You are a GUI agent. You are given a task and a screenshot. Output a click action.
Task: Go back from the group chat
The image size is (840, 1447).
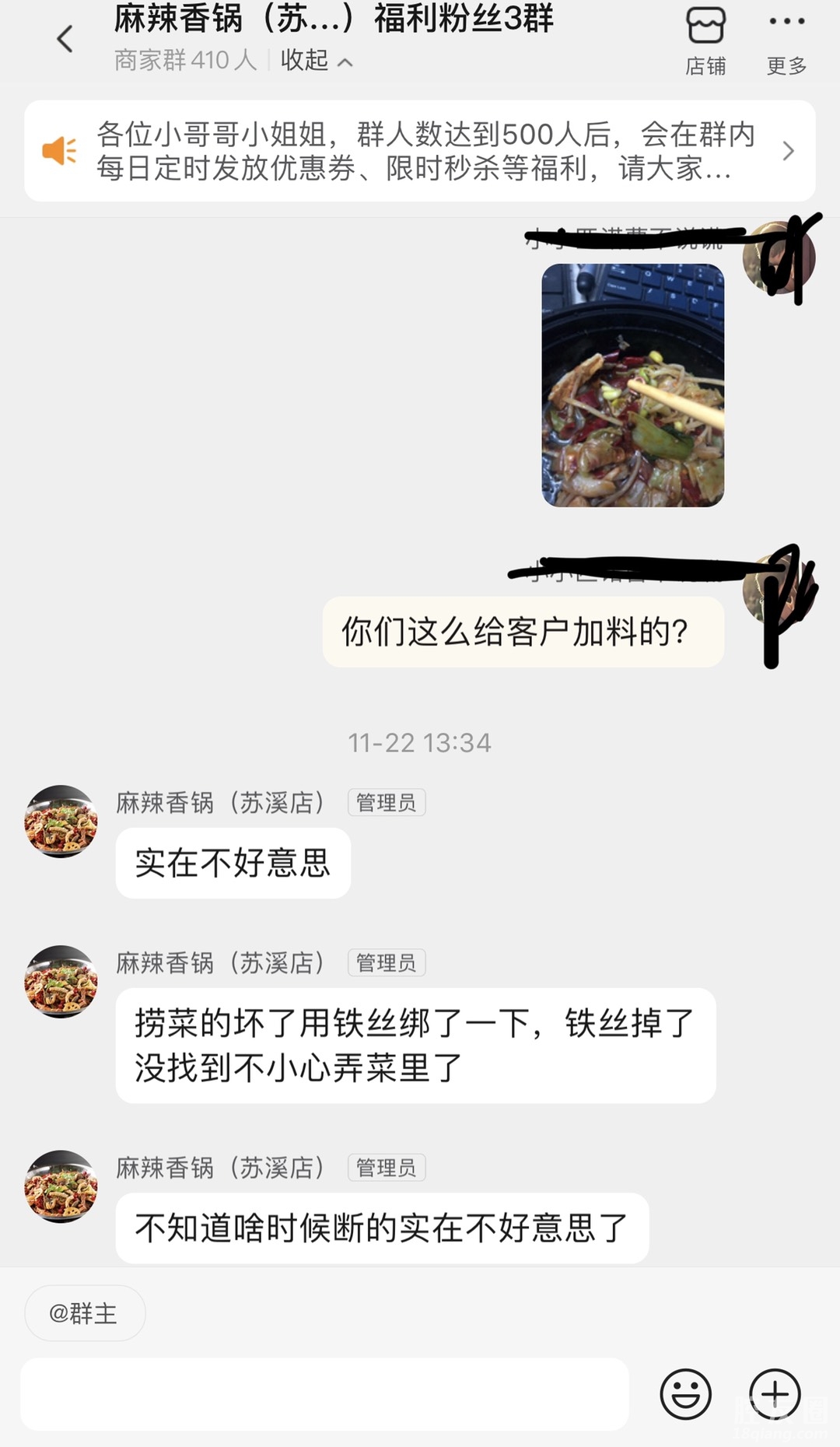point(65,39)
